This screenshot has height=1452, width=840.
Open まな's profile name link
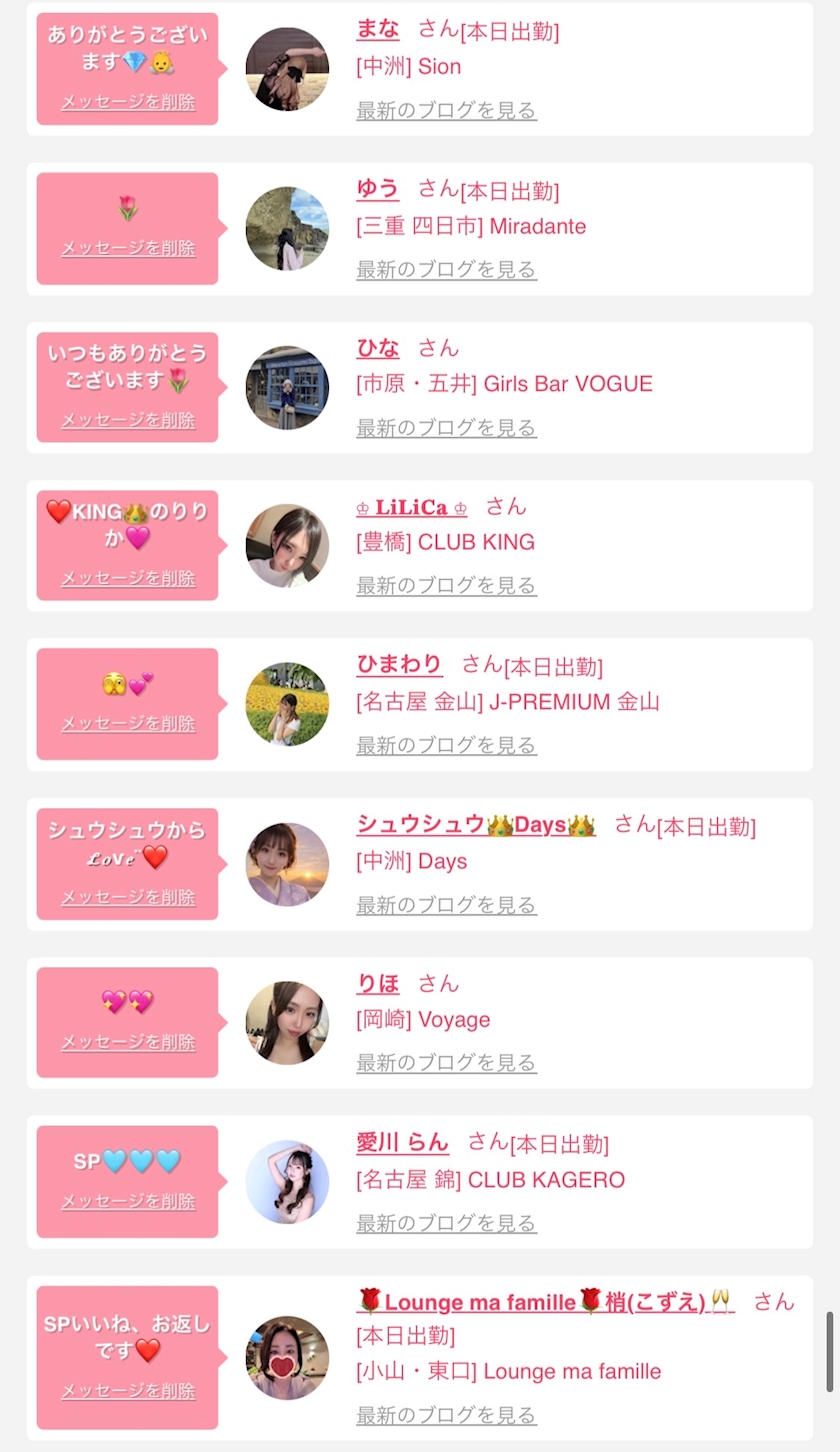pyautogui.click(x=378, y=29)
